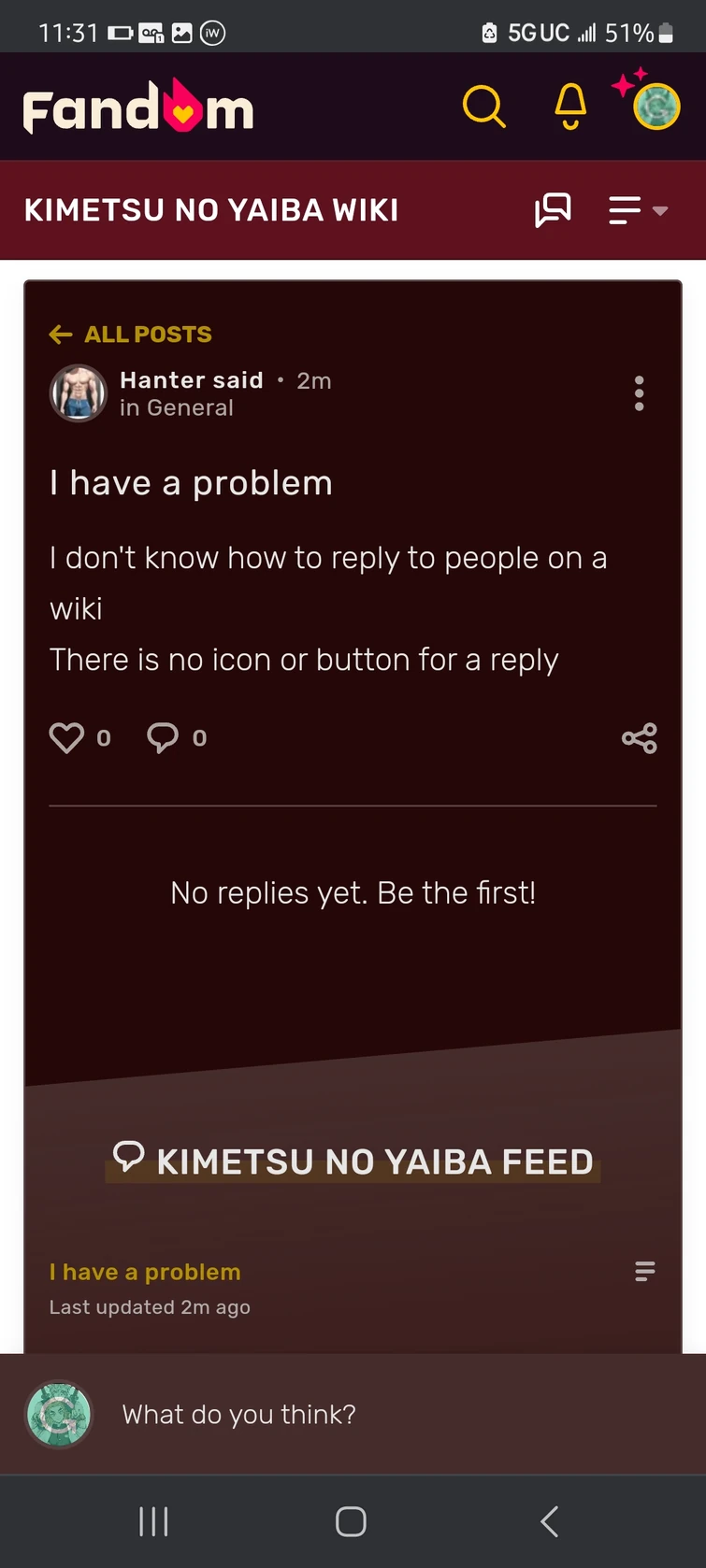Open the post overflow menu with three dots
Viewport: 706px width, 1568px height.
point(640,393)
